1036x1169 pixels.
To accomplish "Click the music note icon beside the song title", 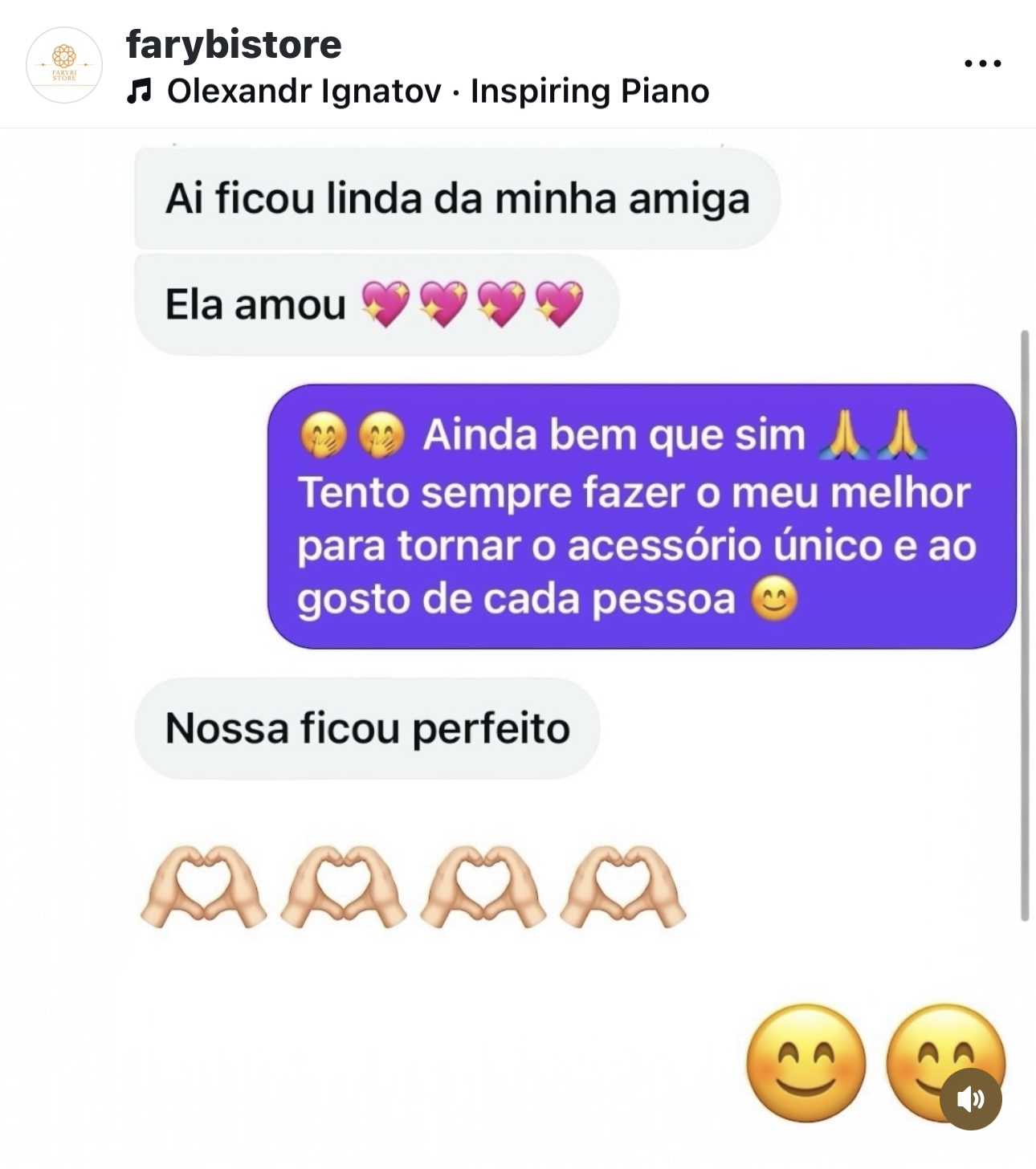I will (x=141, y=91).
